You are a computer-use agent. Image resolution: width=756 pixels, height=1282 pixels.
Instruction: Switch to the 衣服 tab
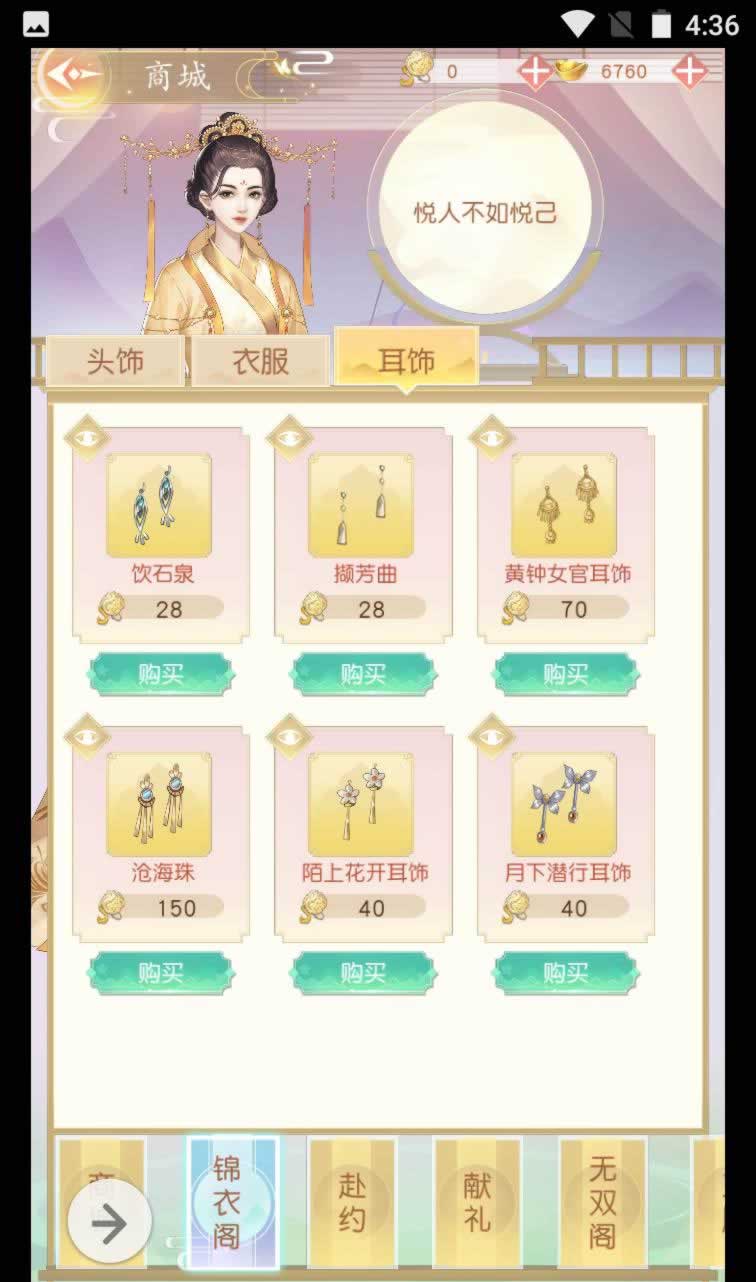click(260, 361)
